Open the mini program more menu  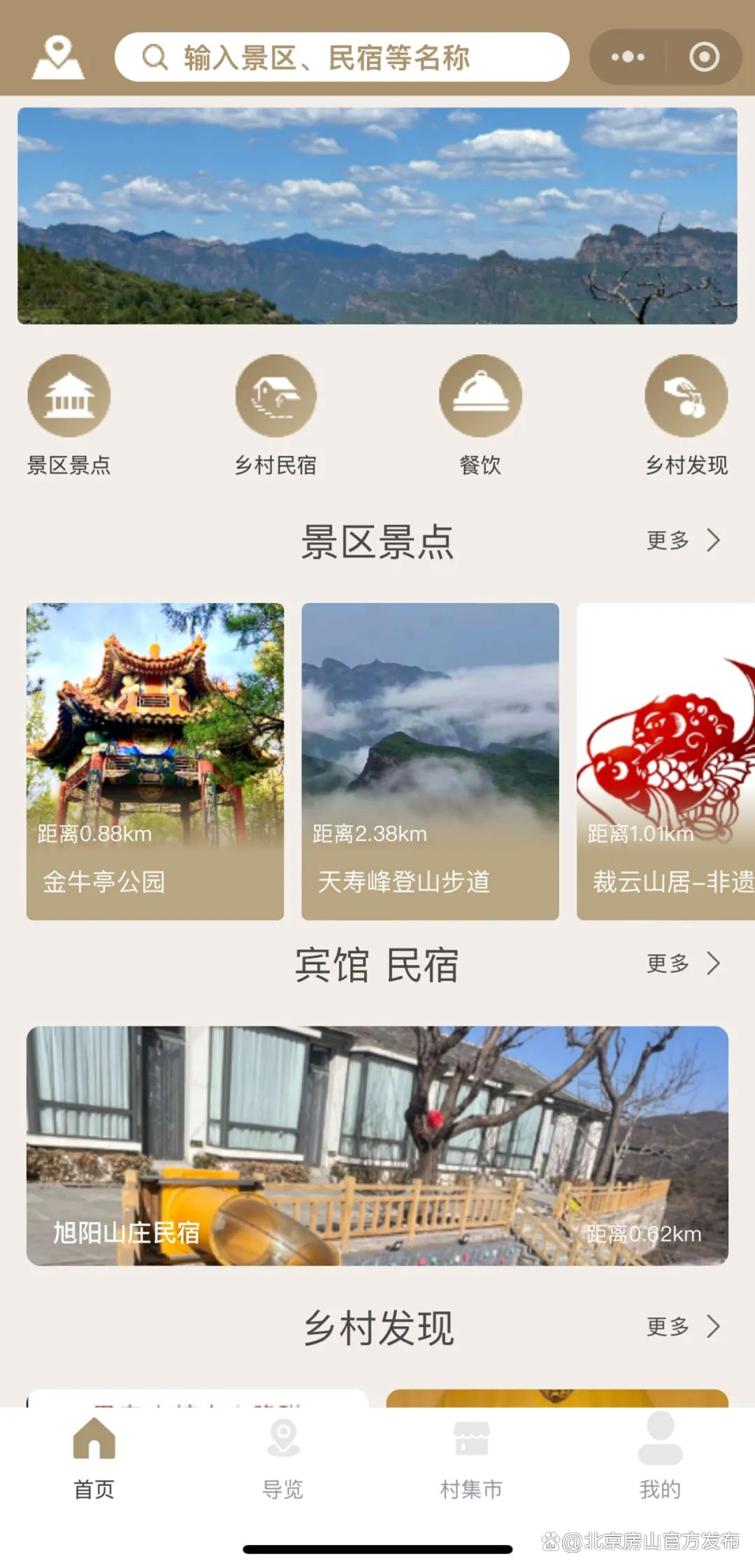pos(628,57)
